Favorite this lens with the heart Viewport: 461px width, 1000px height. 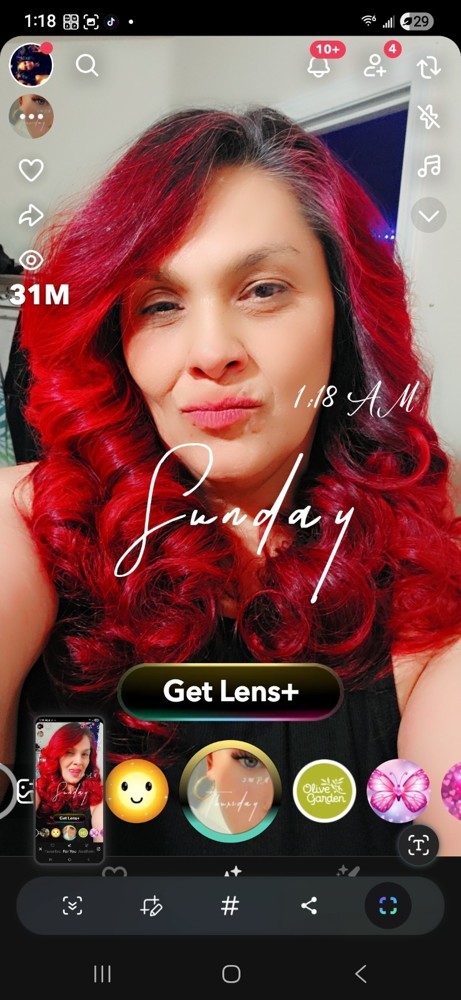(31, 170)
